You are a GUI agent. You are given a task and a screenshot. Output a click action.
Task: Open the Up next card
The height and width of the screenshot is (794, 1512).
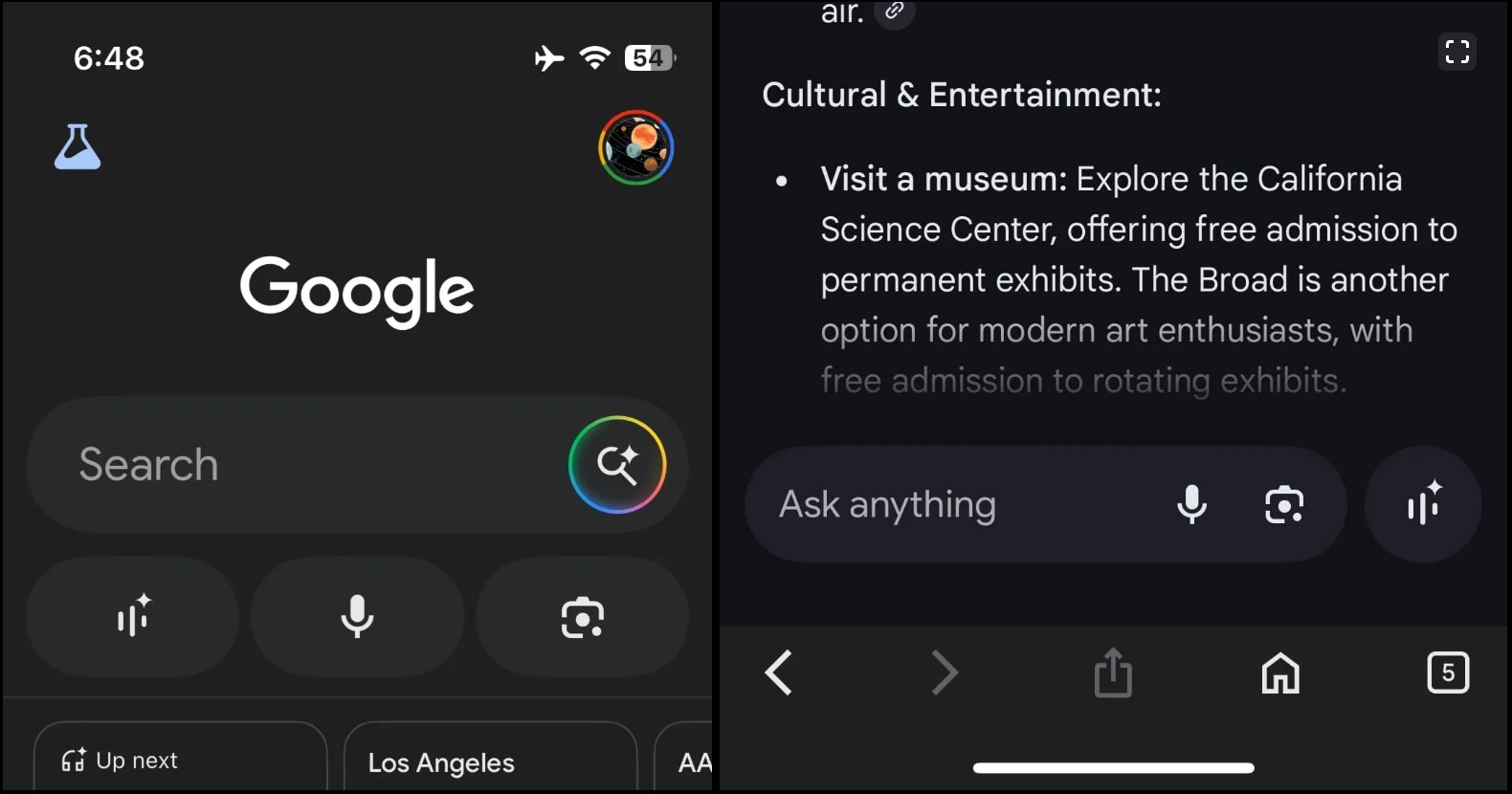click(180, 760)
